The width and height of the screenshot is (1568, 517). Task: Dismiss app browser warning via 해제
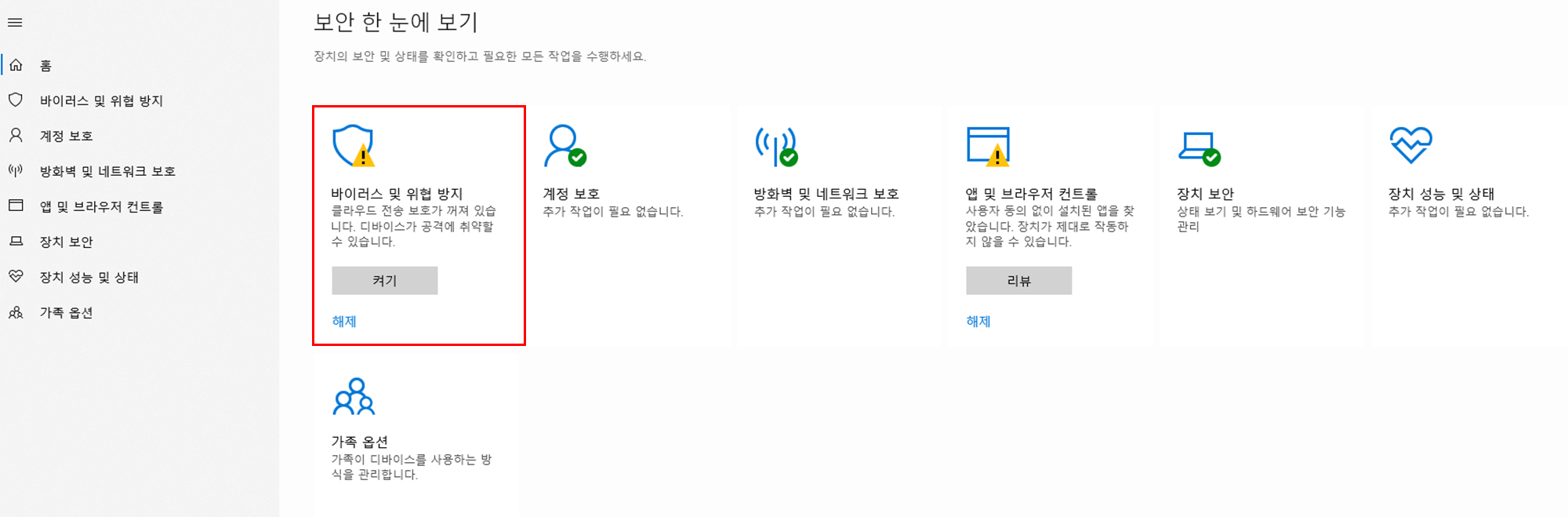(978, 321)
